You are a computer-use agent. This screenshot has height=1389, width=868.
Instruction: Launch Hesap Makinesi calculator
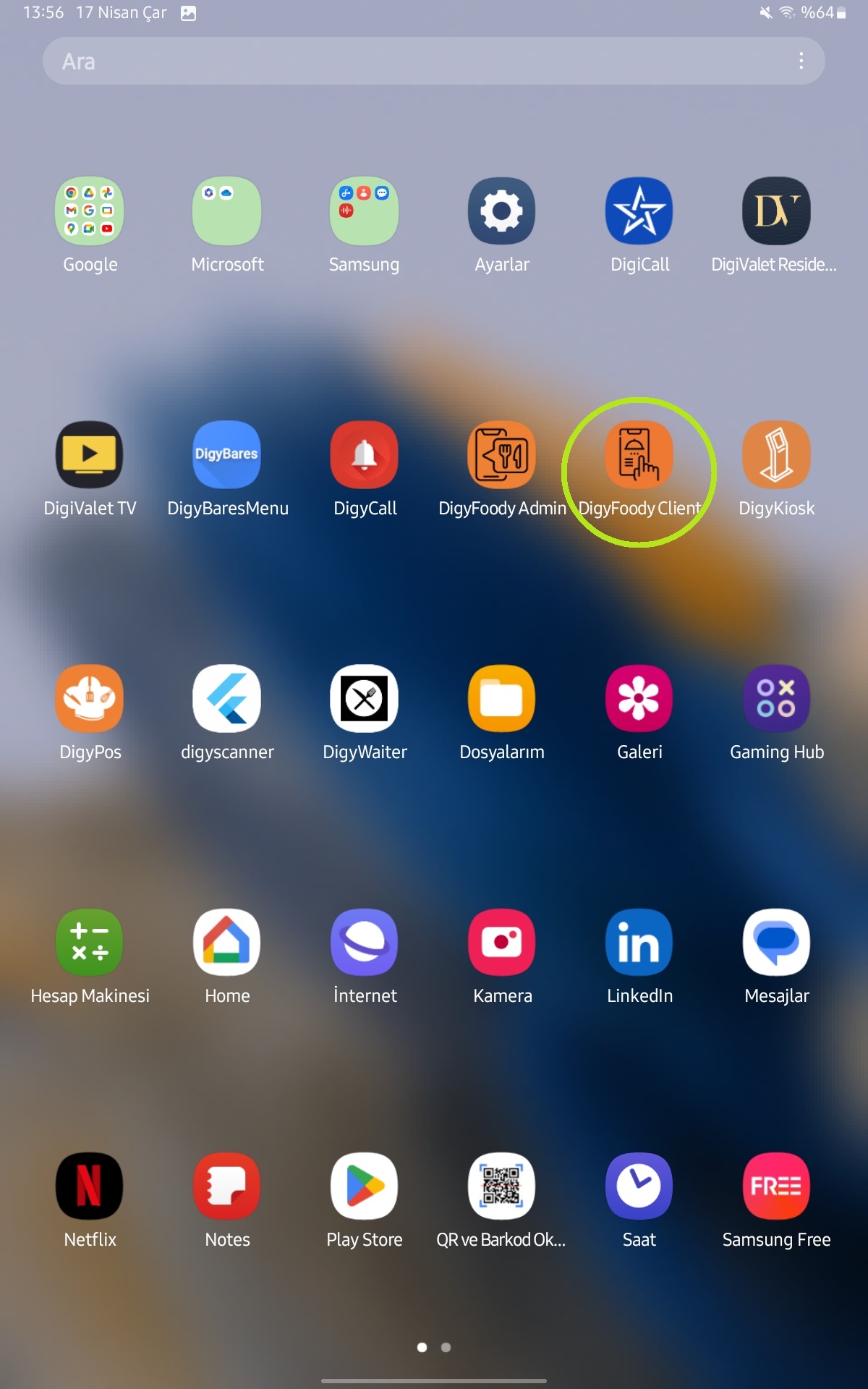pyautogui.click(x=90, y=943)
